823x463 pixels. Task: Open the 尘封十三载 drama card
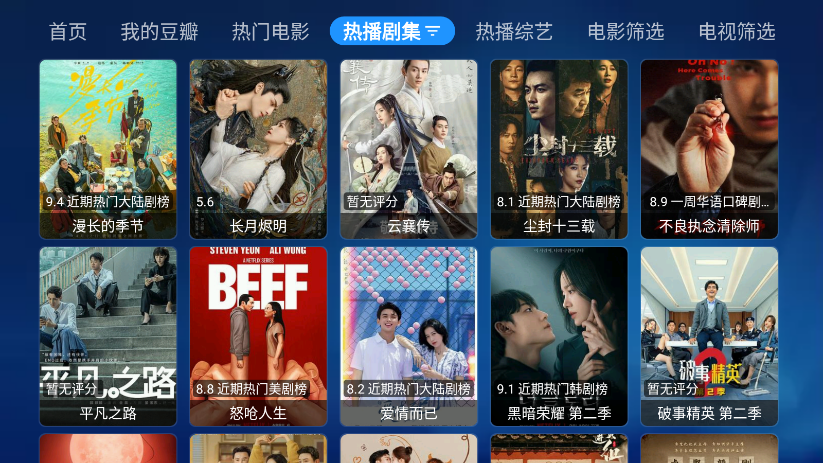click(x=559, y=148)
